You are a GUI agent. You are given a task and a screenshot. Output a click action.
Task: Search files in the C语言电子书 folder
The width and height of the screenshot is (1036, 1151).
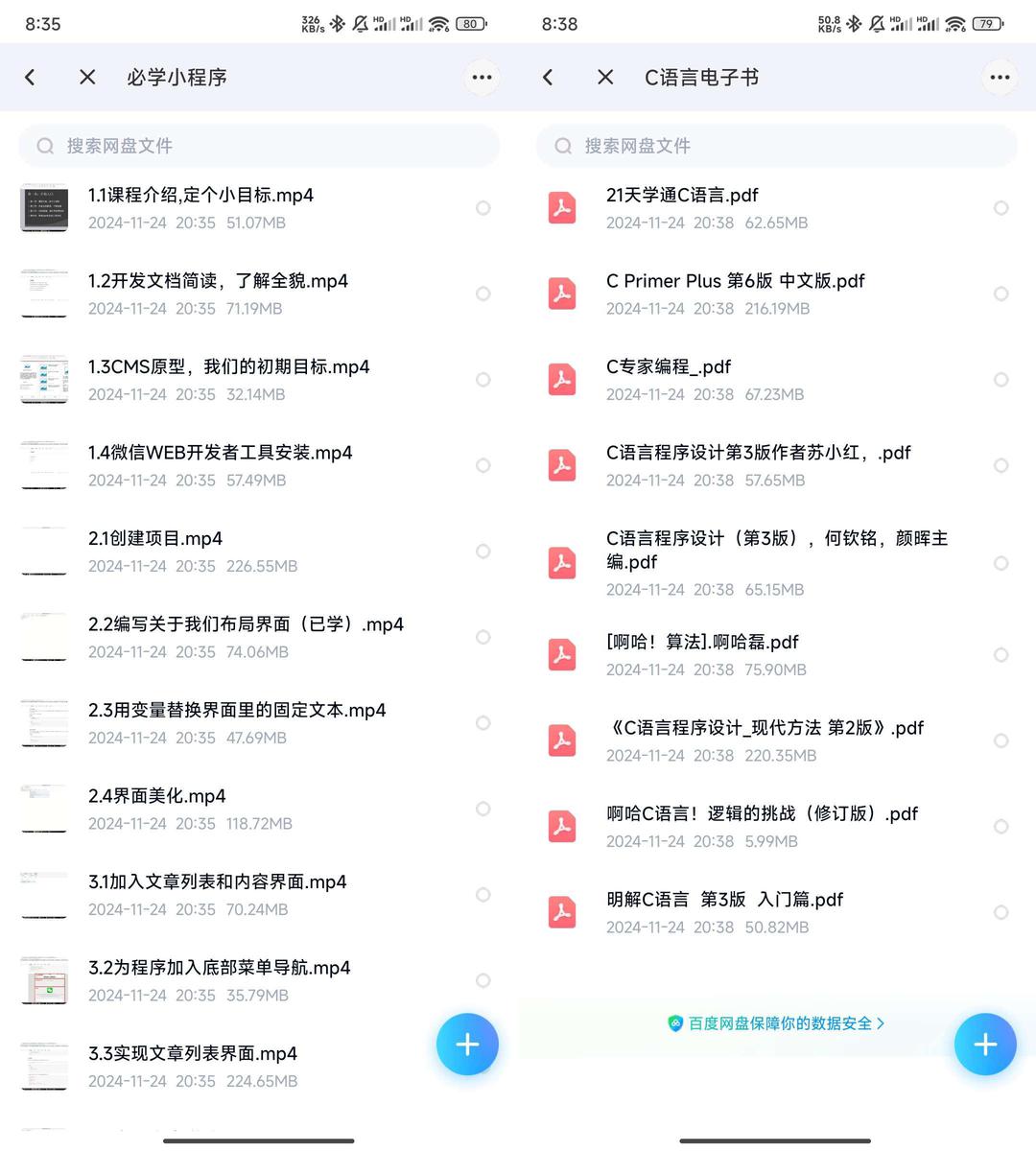(777, 146)
